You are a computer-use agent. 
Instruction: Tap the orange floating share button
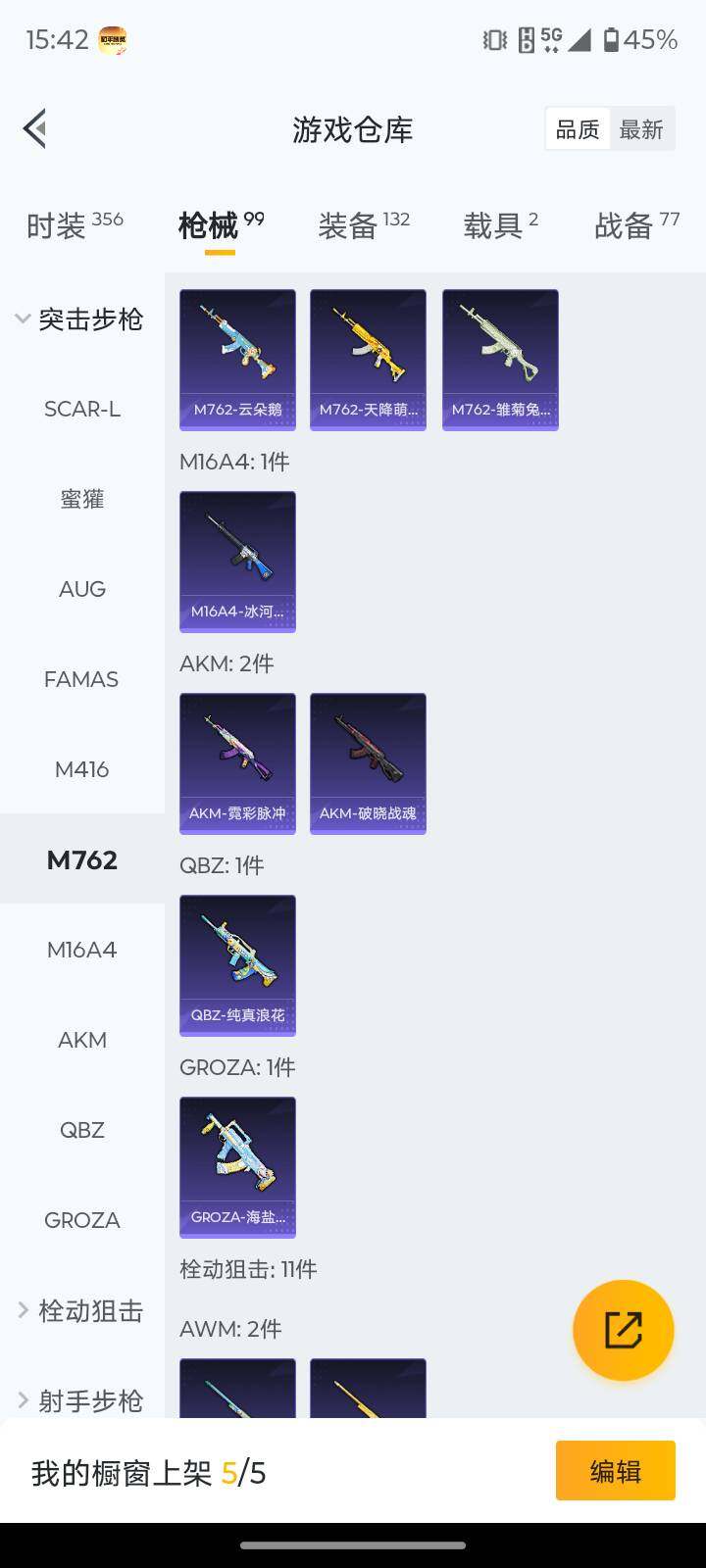tap(624, 1330)
